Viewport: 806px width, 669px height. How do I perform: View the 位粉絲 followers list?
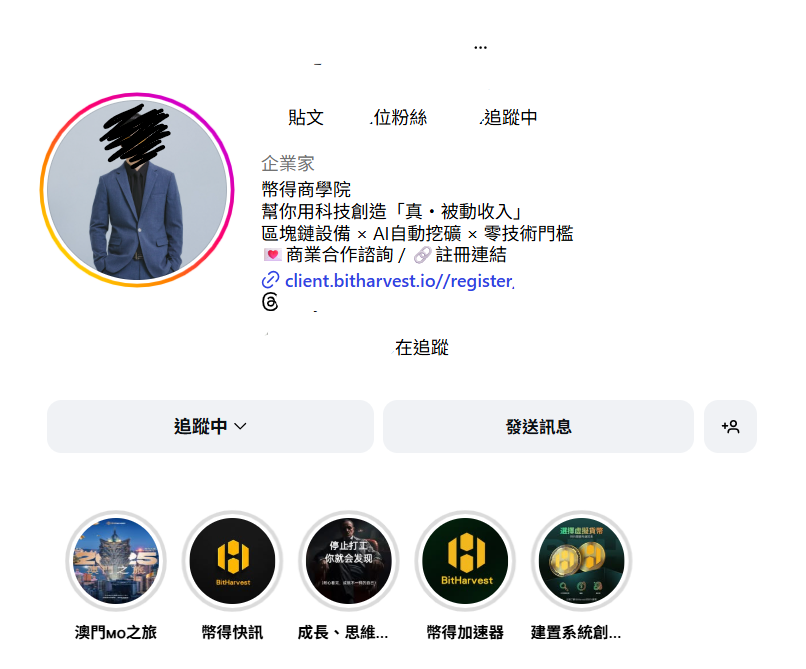coord(398,117)
